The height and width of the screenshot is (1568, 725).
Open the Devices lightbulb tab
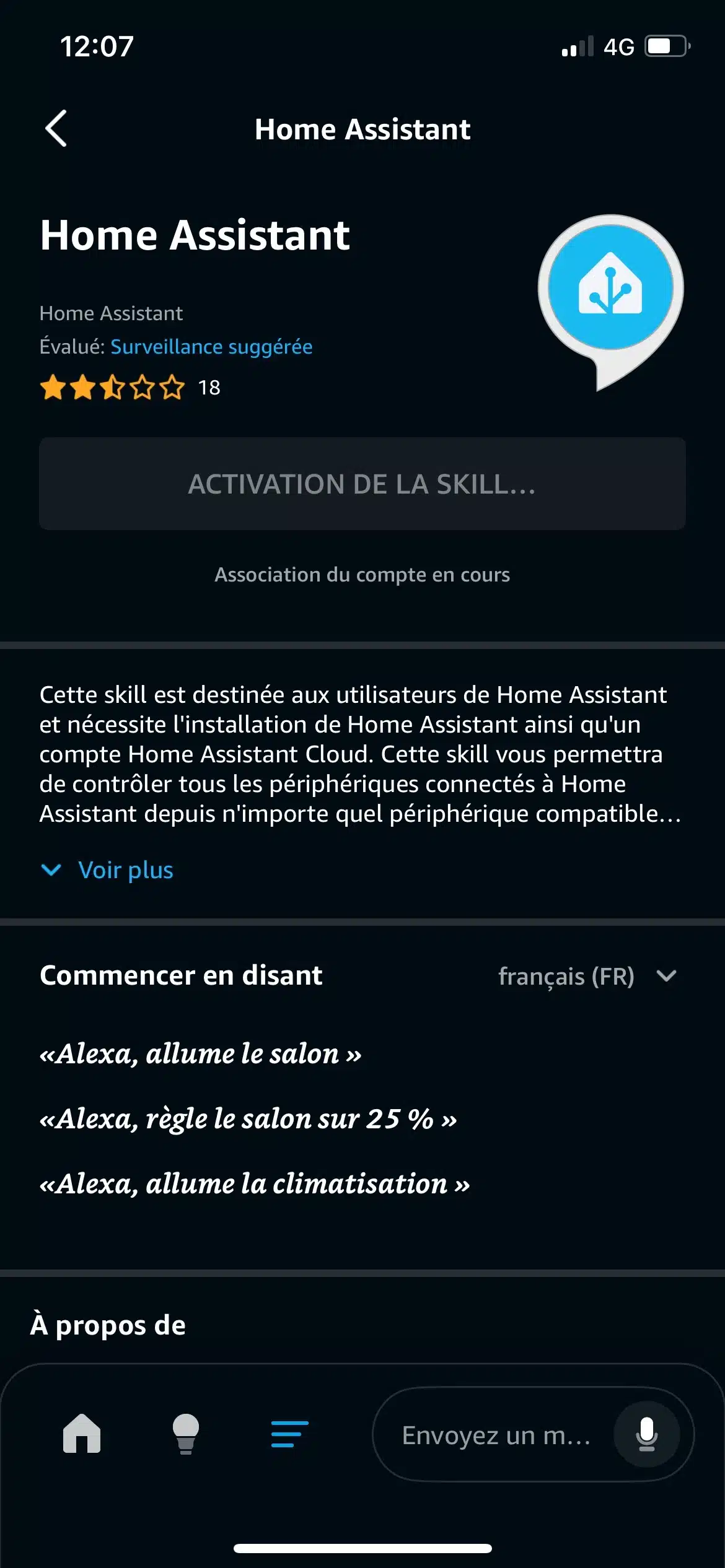tap(185, 1434)
